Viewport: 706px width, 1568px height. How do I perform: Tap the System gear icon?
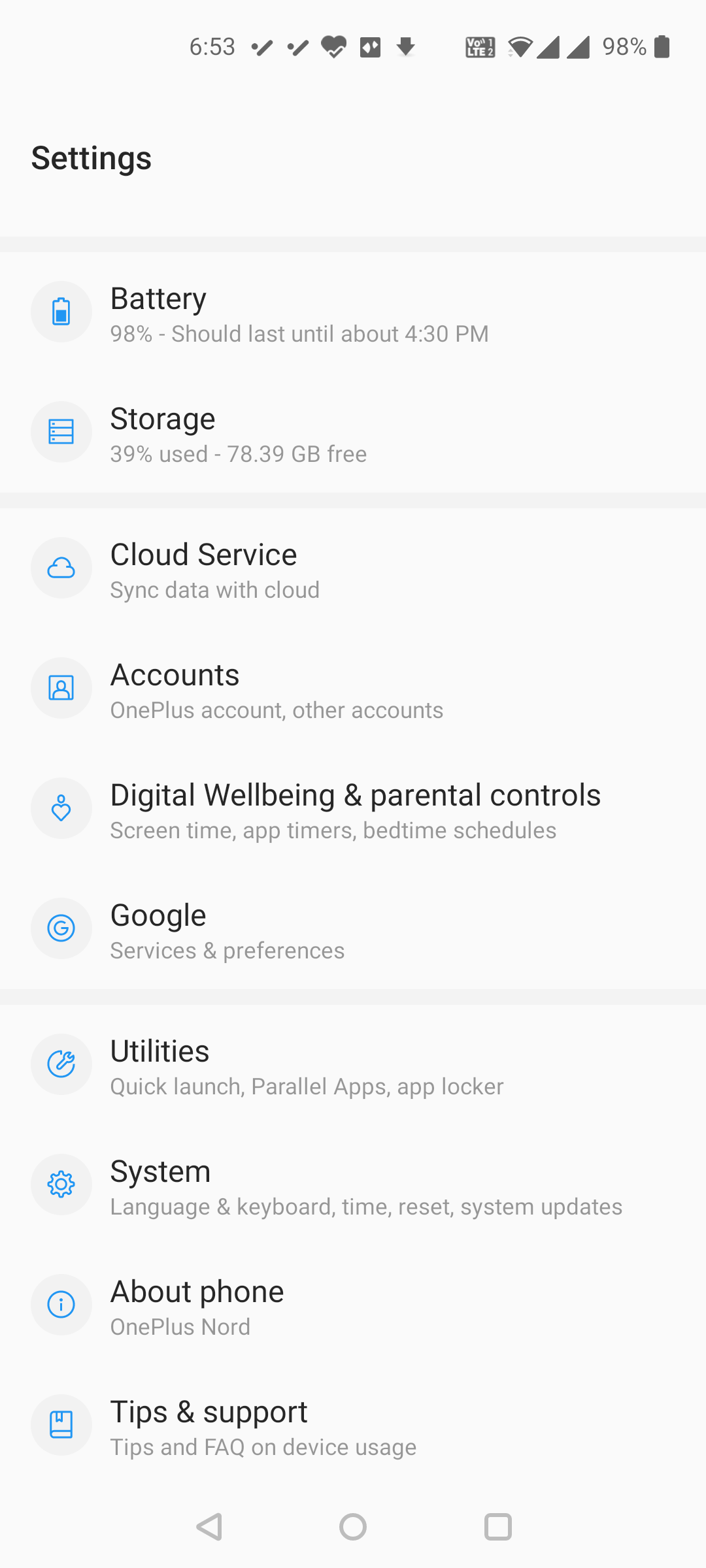point(61,1184)
